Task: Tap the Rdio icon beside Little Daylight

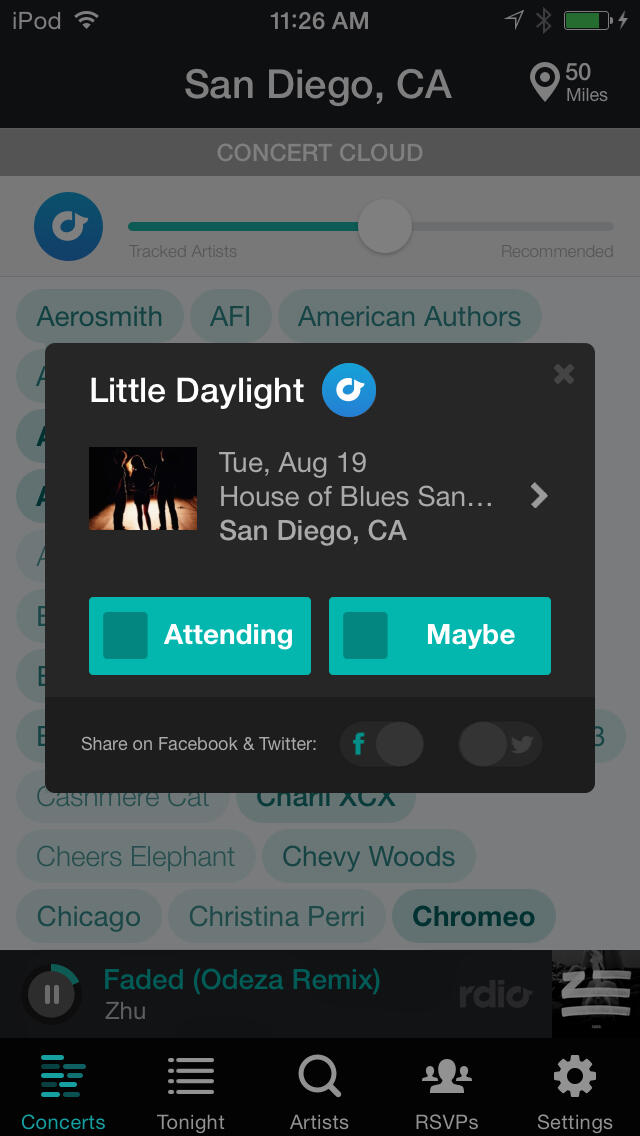Action: point(348,390)
